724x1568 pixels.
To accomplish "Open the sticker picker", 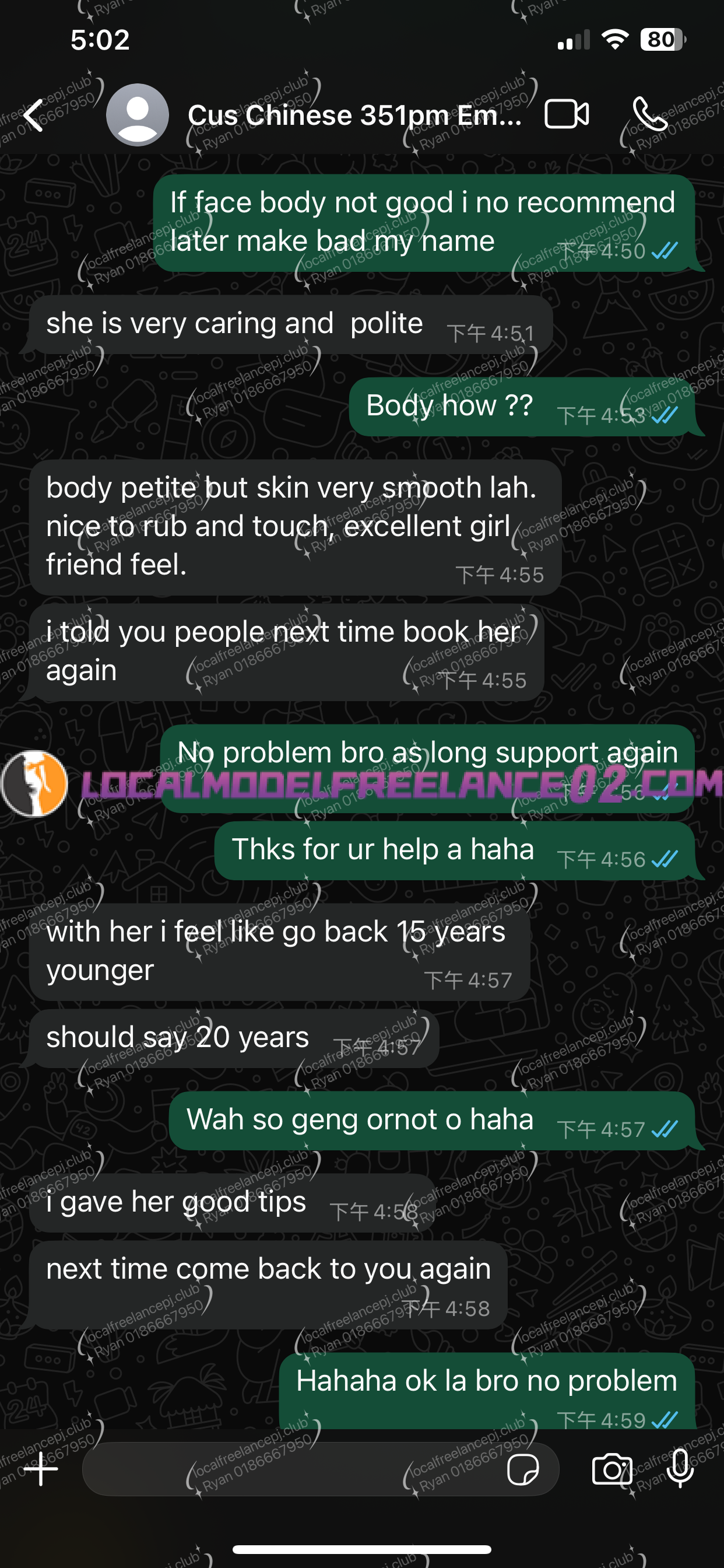I will coord(523,1469).
